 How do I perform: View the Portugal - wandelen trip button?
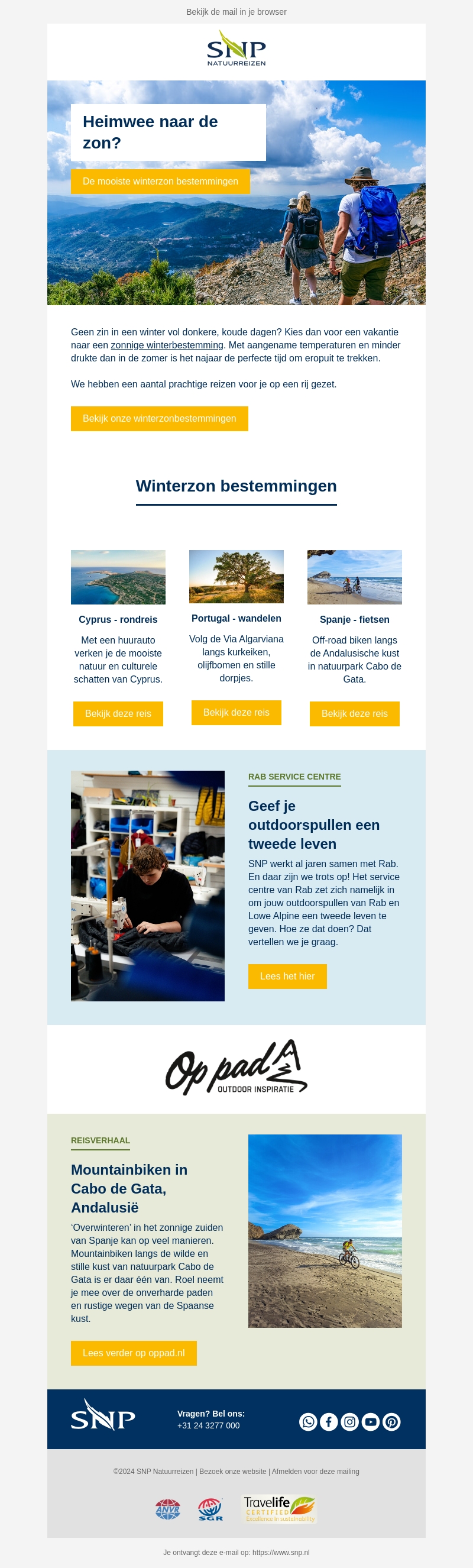click(236, 712)
